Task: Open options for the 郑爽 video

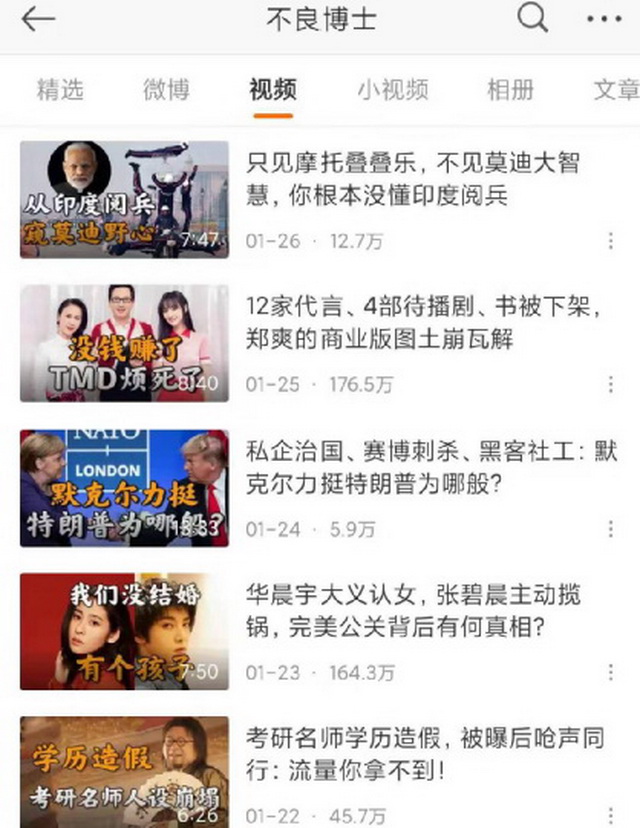Action: (610, 385)
